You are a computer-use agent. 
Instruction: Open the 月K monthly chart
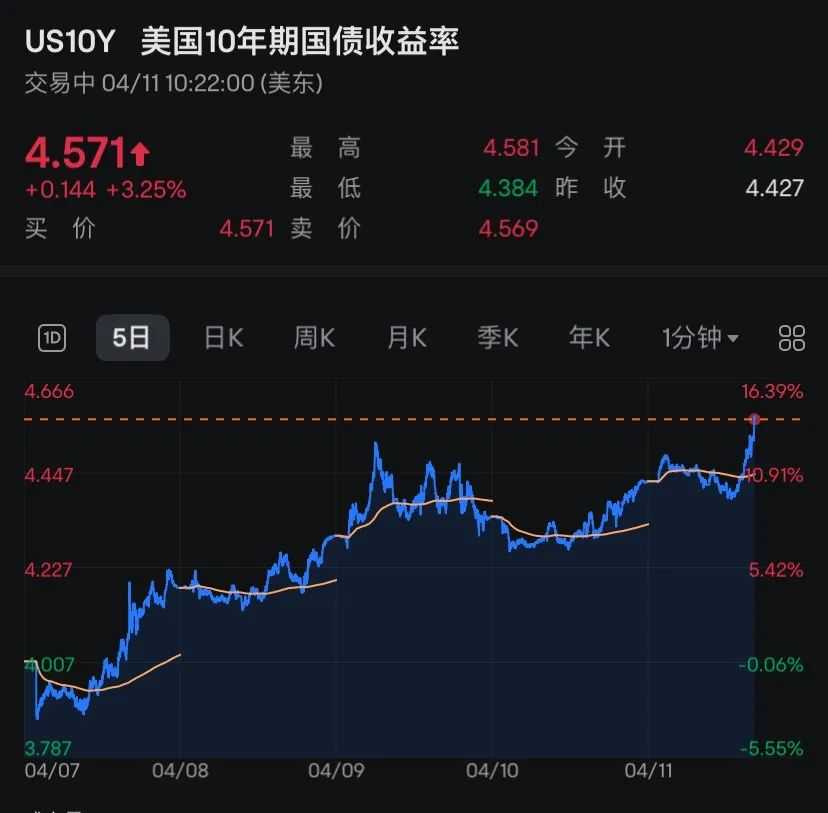click(x=406, y=338)
